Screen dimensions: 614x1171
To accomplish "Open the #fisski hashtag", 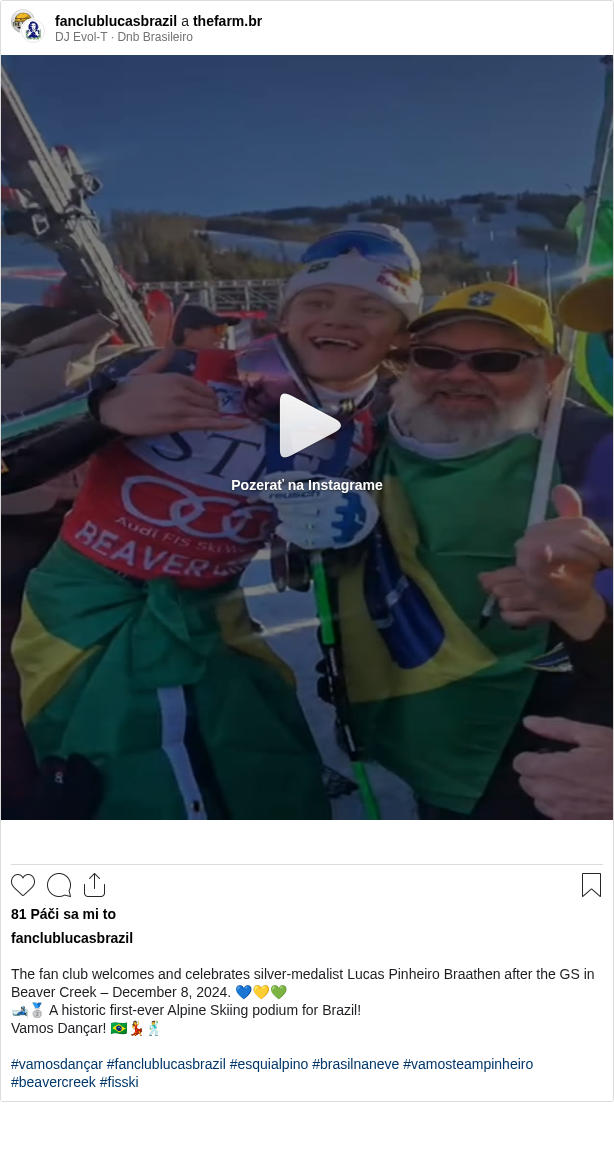I will click(x=119, y=1082).
